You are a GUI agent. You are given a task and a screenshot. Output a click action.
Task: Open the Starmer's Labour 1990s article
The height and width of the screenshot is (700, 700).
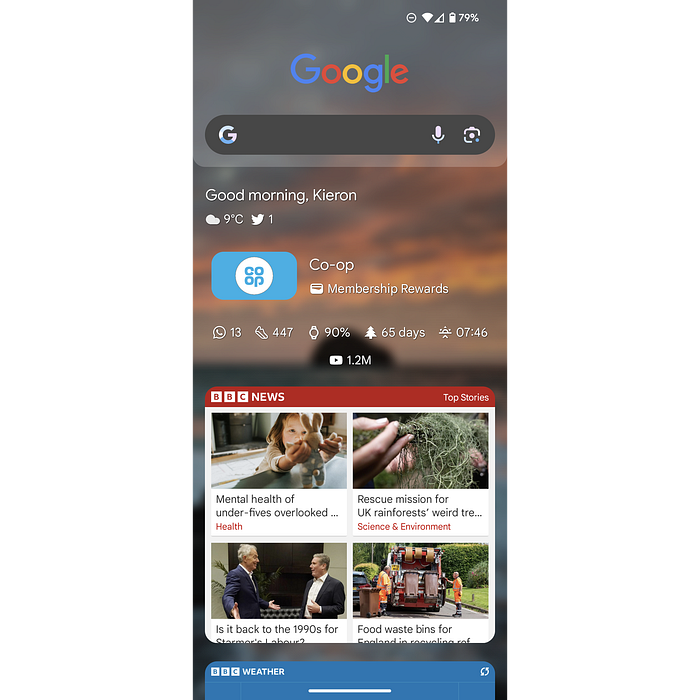tap(279, 592)
